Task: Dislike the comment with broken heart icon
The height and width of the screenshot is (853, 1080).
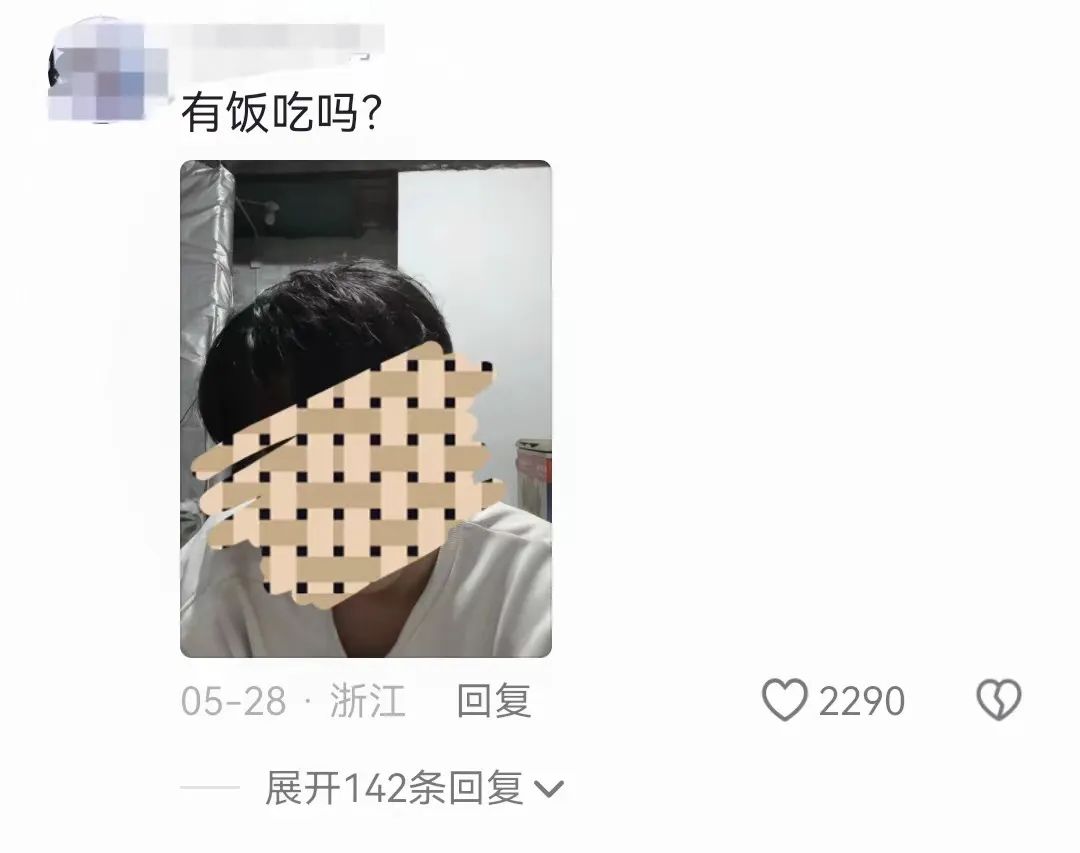Action: 997,701
